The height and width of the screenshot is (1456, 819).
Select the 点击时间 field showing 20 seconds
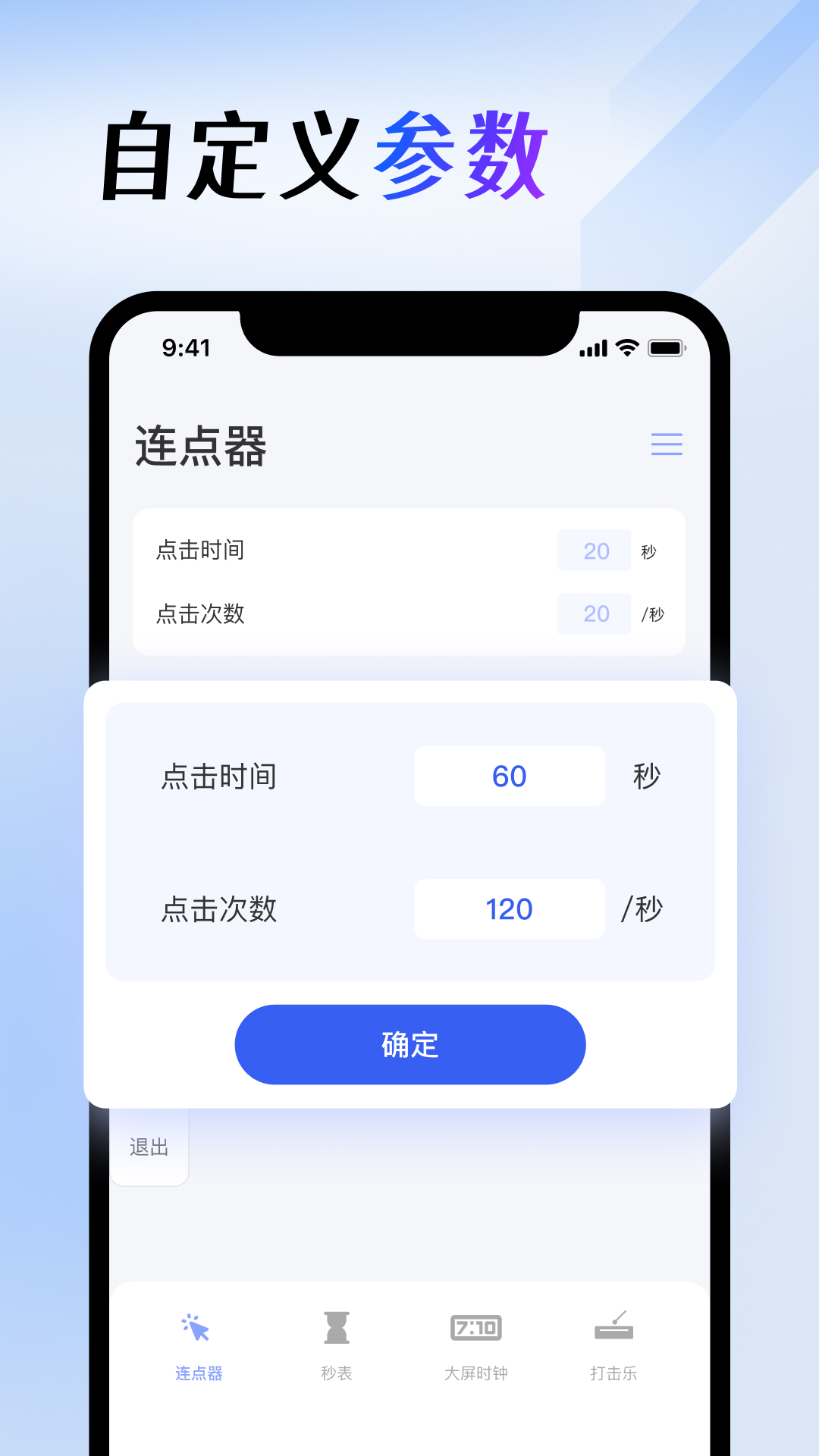[594, 550]
